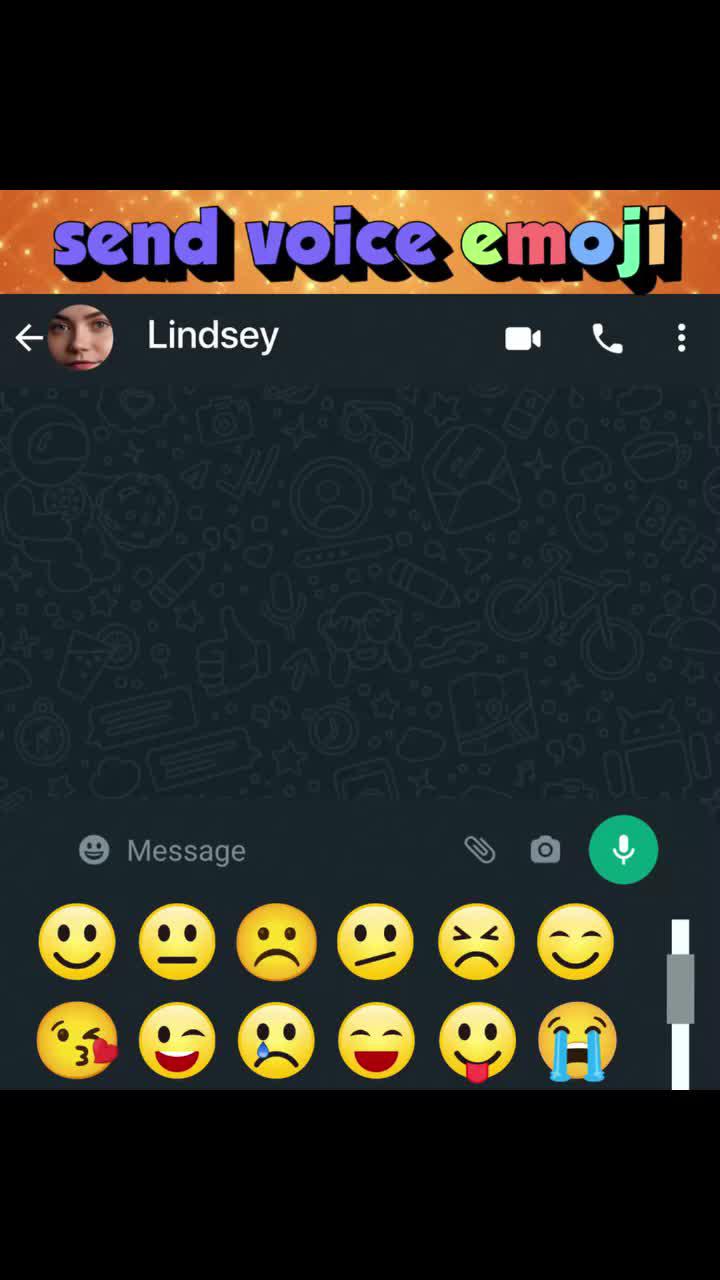Image resolution: width=720 pixels, height=1280 pixels.
Task: Pick the frowning face emoji
Action: [276, 941]
